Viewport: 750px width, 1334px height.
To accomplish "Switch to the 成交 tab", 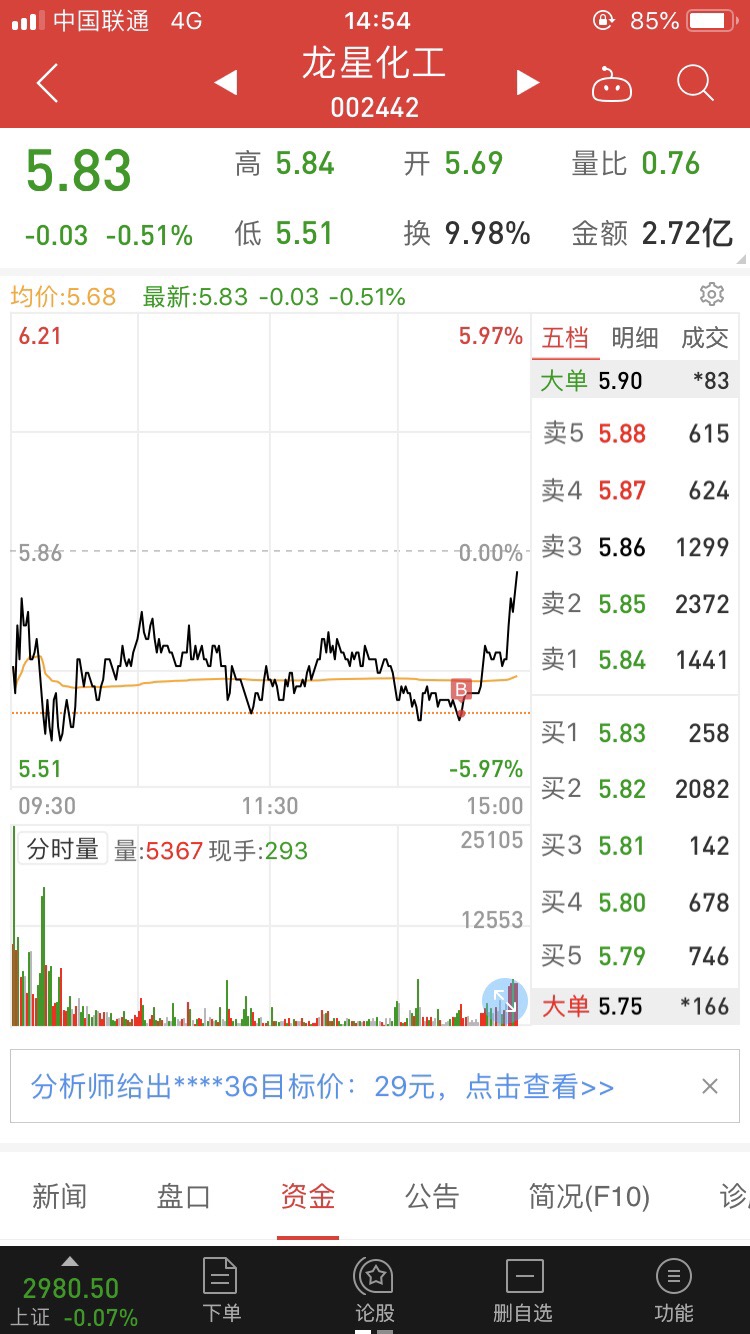I will [x=705, y=338].
